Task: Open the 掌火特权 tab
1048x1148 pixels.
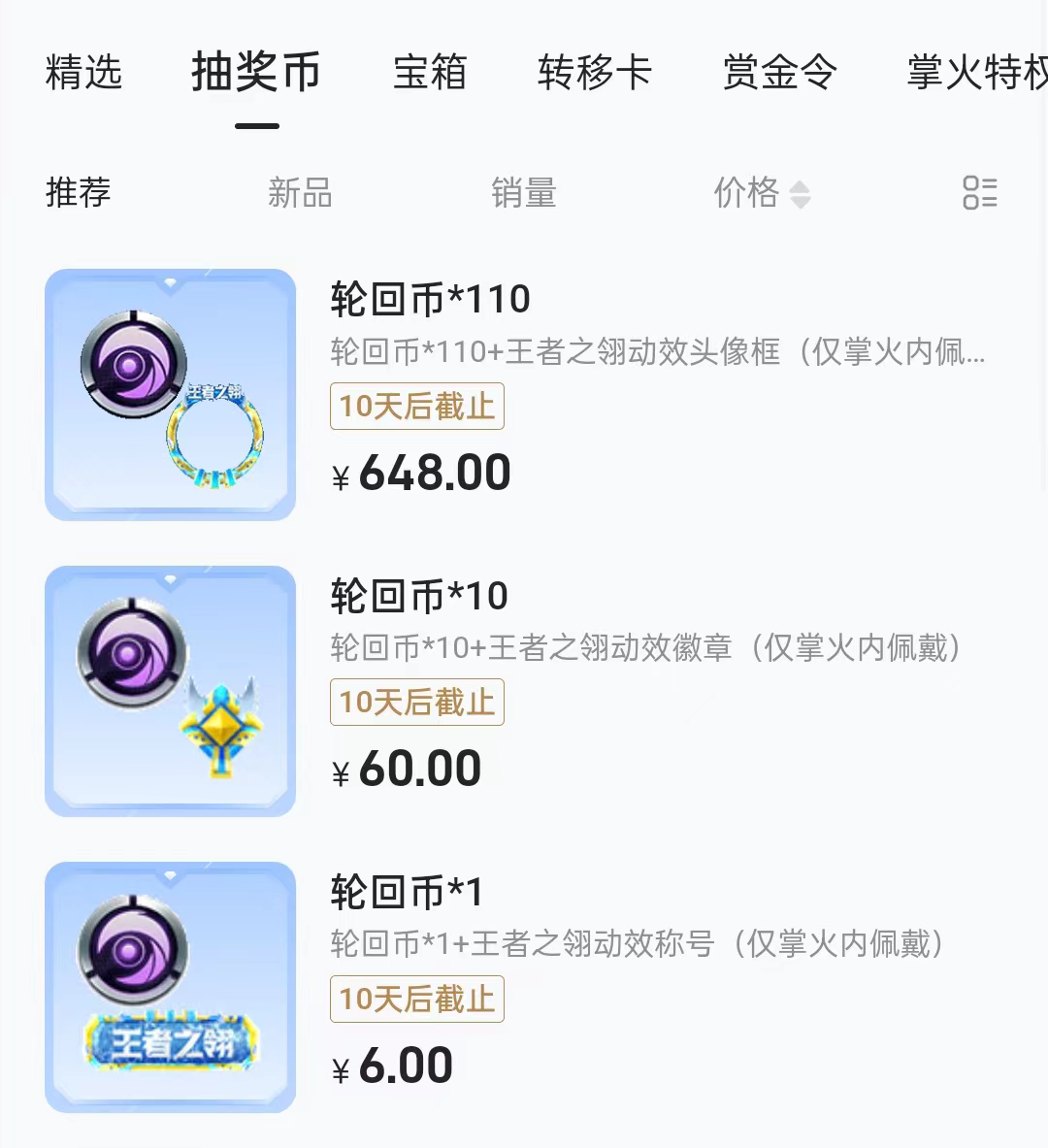Action: tap(975, 73)
